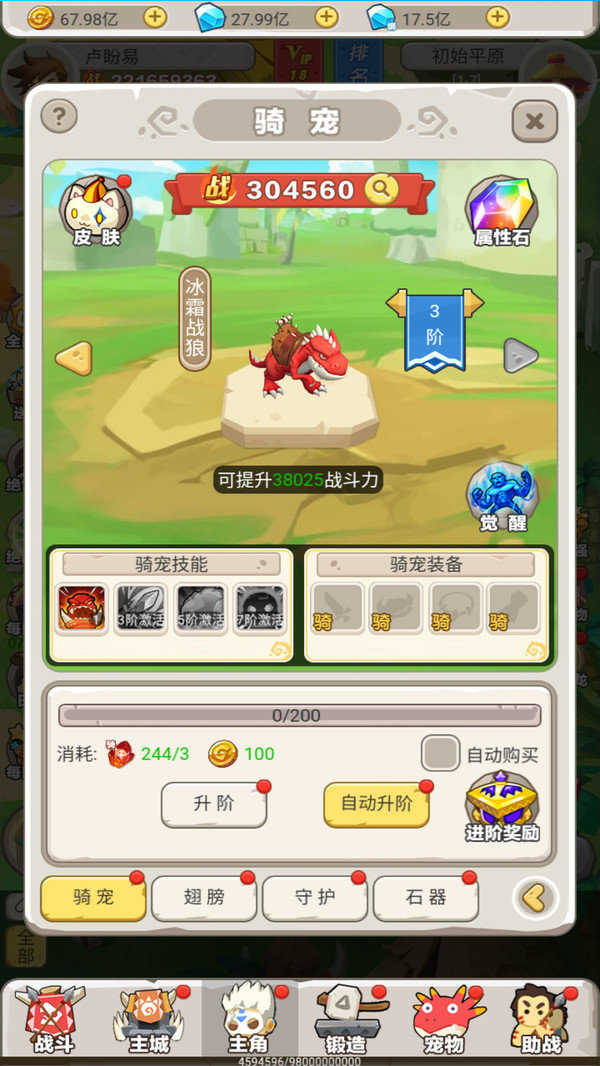This screenshot has height=1066, width=600.
Task: Open the 属性石 attribute stone
Action: click(x=501, y=211)
